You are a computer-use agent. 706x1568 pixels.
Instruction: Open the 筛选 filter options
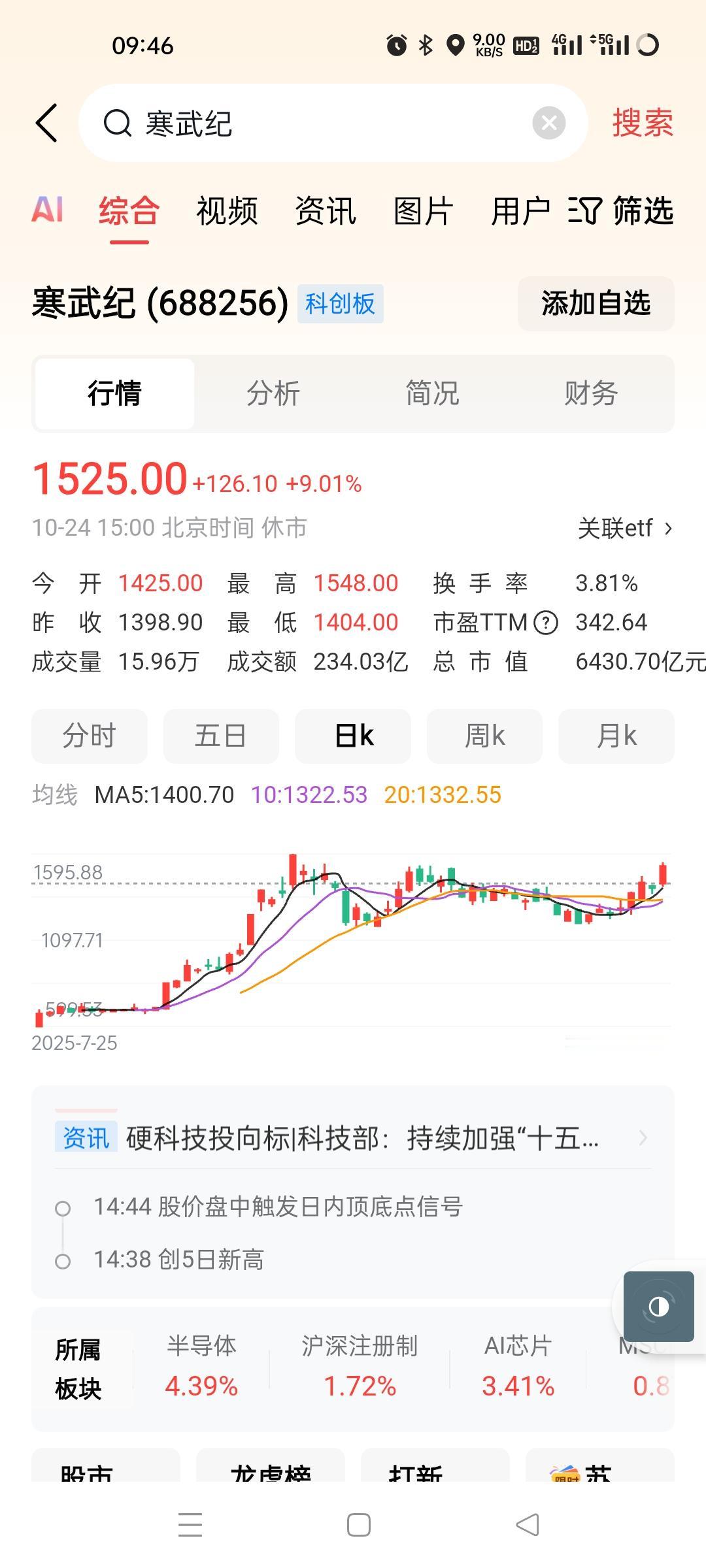(x=621, y=211)
